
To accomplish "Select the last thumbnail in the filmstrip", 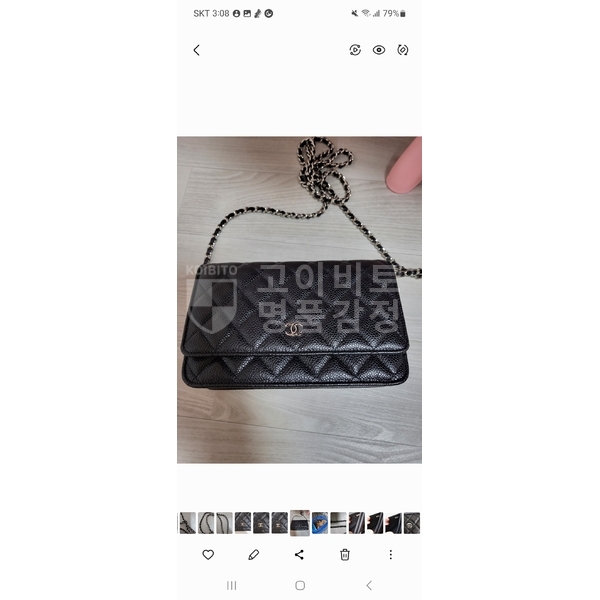I will (412, 522).
